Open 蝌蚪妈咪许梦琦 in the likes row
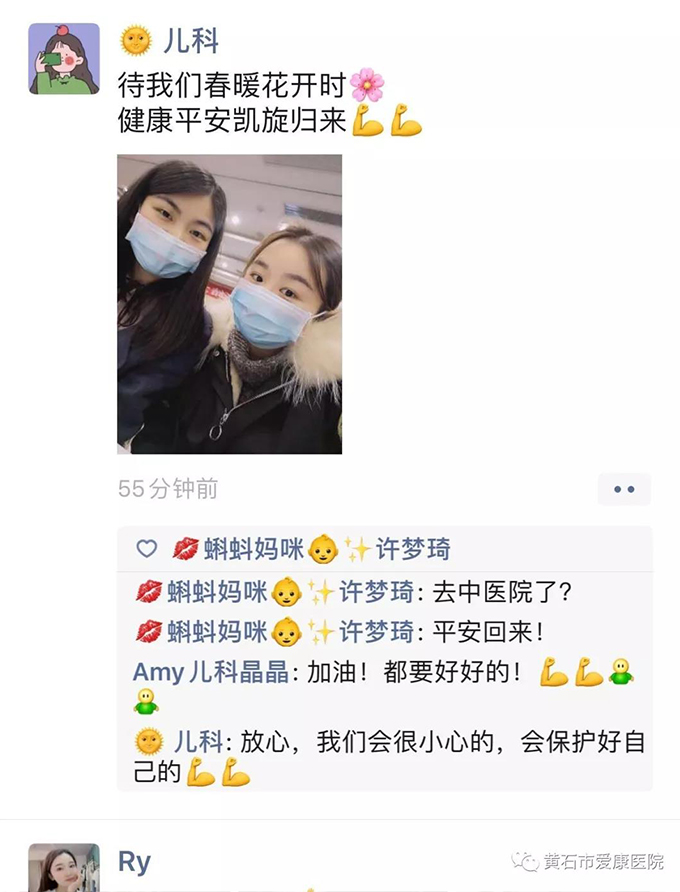This screenshot has width=680, height=892. pyautogui.click(x=311, y=548)
